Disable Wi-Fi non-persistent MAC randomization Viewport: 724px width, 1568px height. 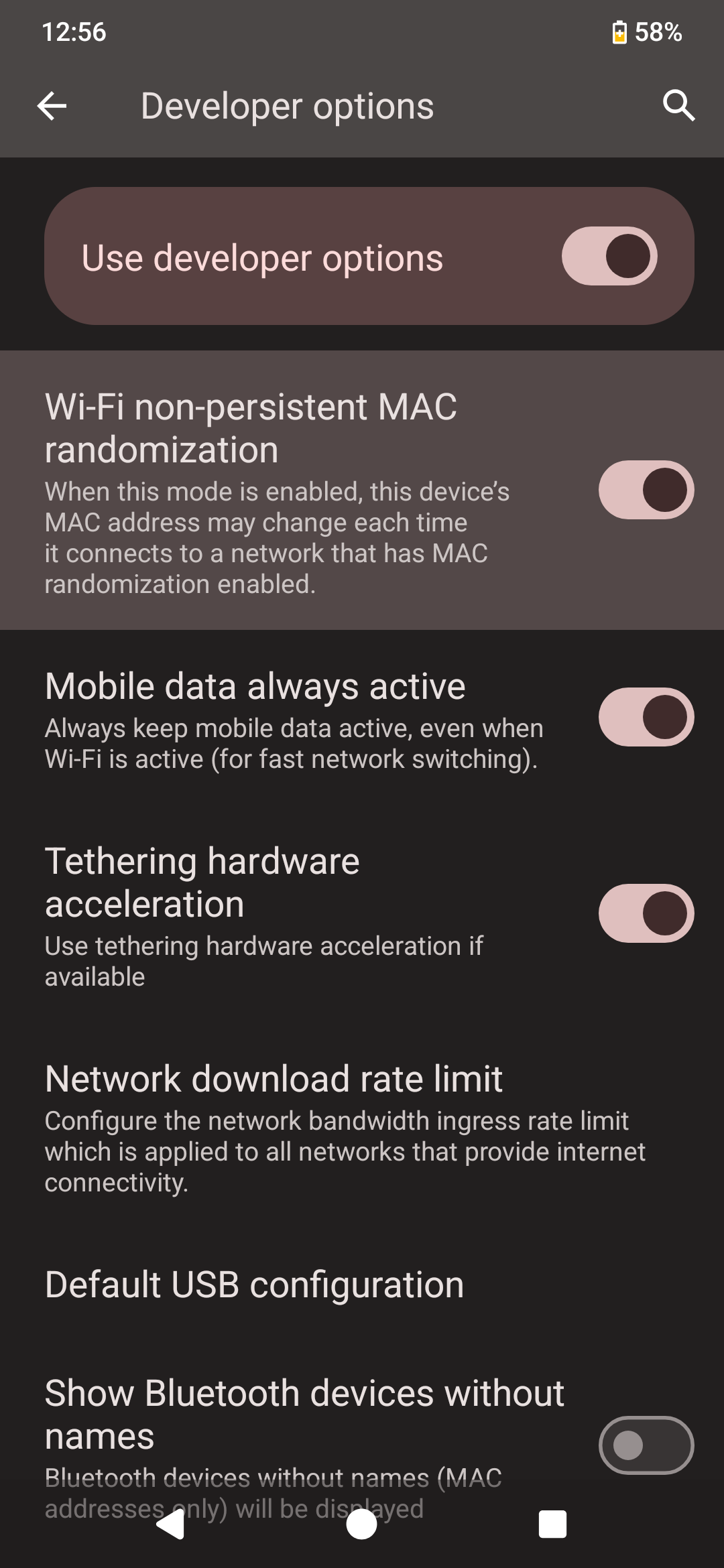click(646, 490)
